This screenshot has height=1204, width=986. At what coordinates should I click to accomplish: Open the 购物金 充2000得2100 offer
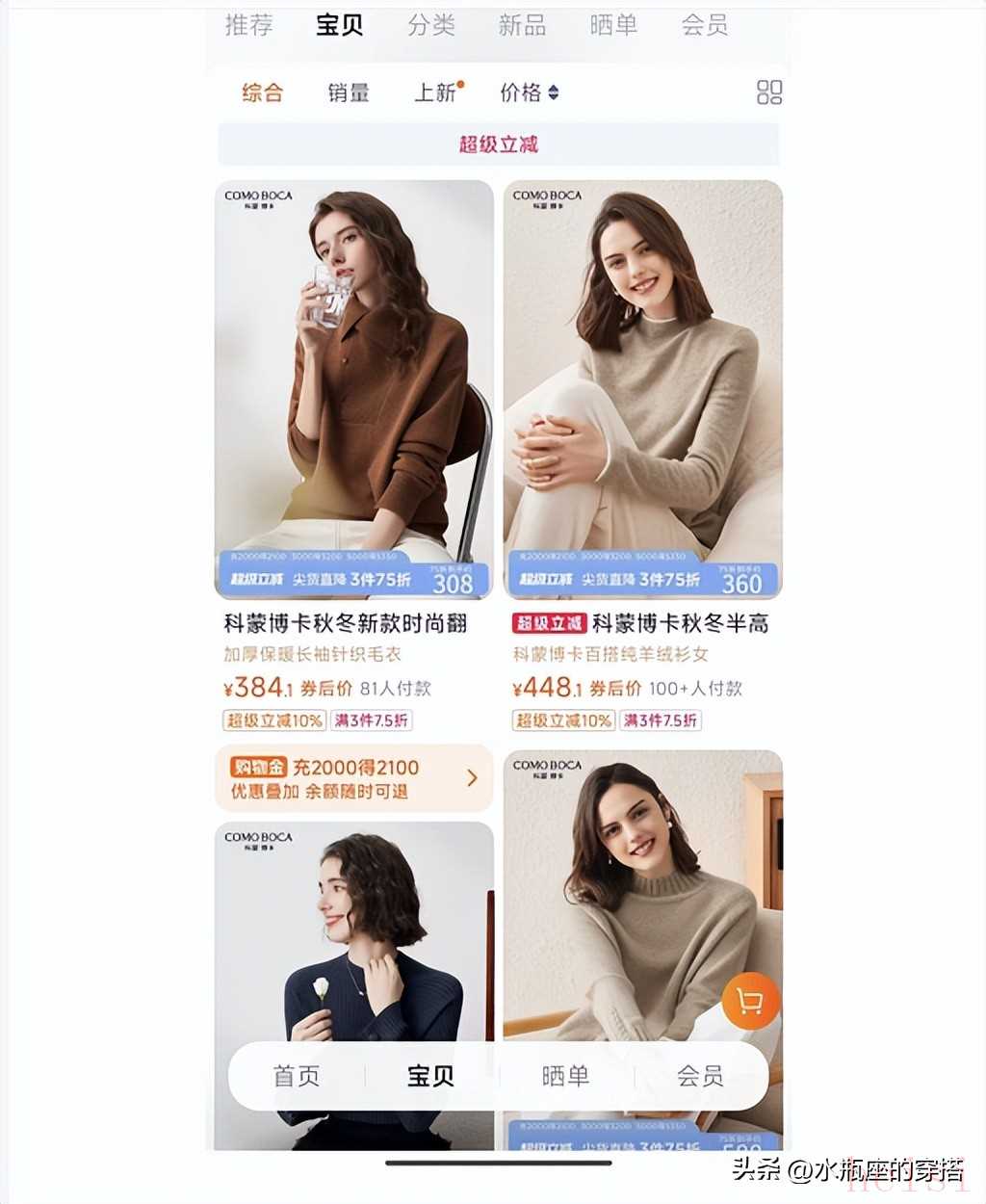353,778
